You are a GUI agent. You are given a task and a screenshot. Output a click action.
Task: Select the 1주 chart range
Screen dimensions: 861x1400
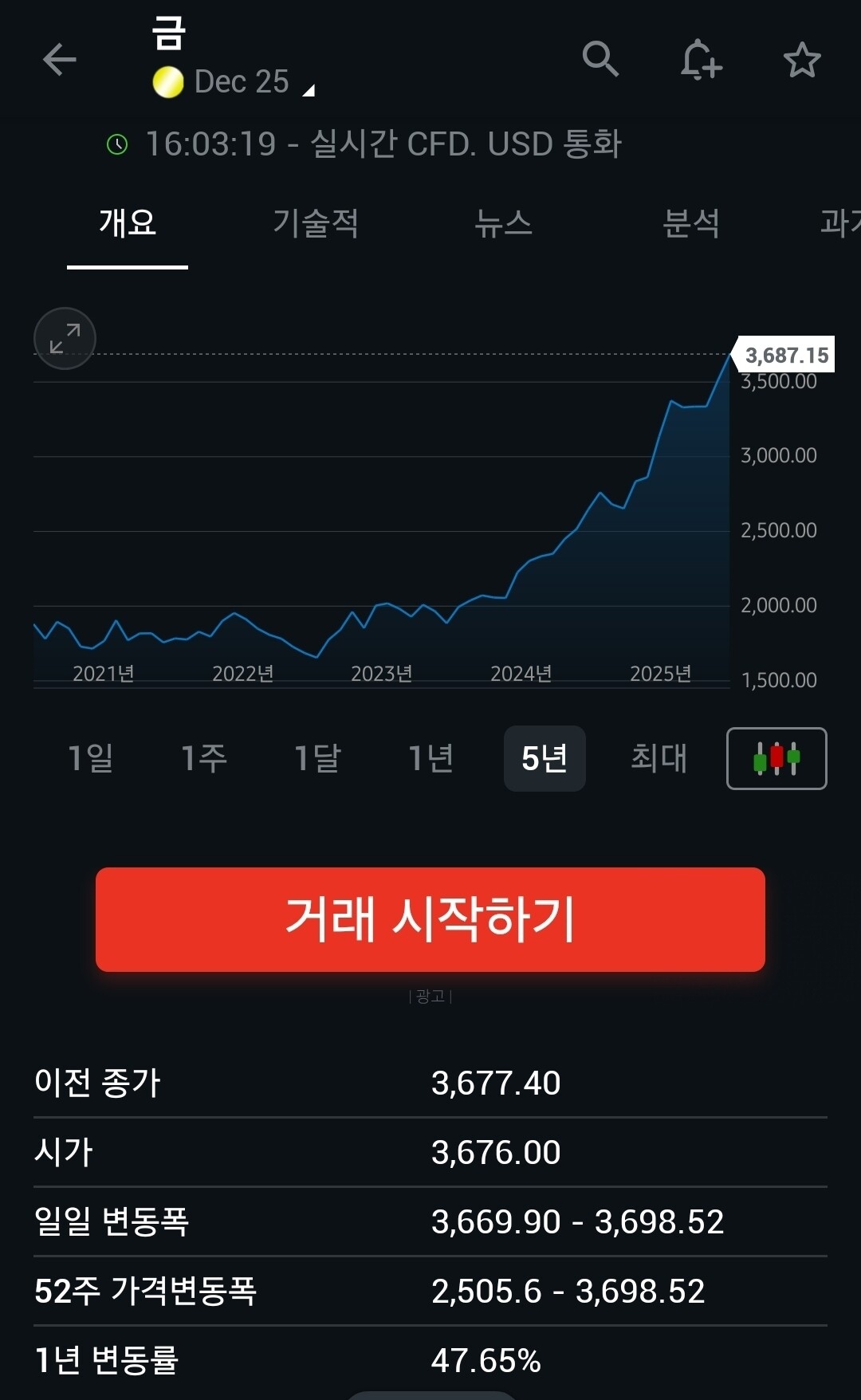click(204, 758)
